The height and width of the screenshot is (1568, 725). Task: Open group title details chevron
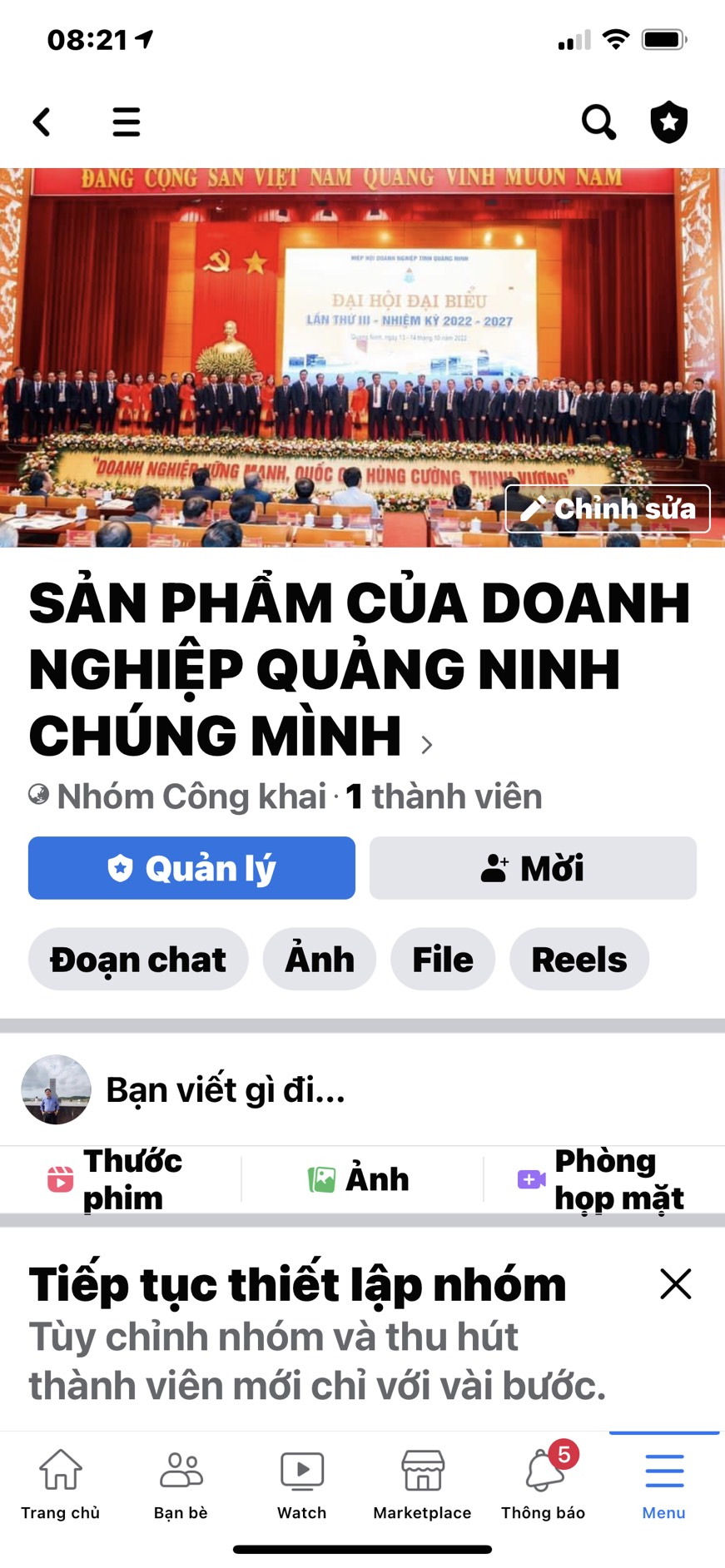tap(427, 744)
